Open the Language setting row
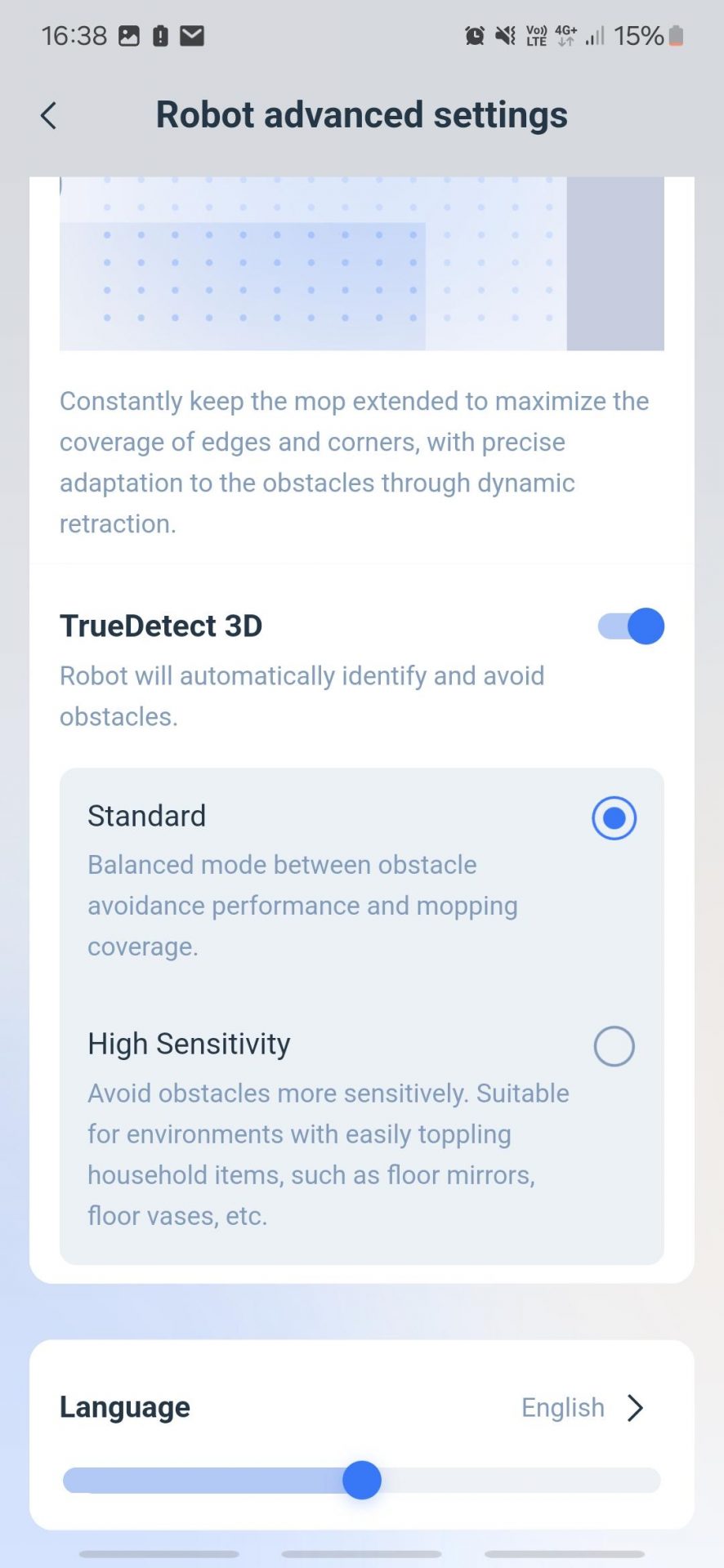 [362, 1407]
